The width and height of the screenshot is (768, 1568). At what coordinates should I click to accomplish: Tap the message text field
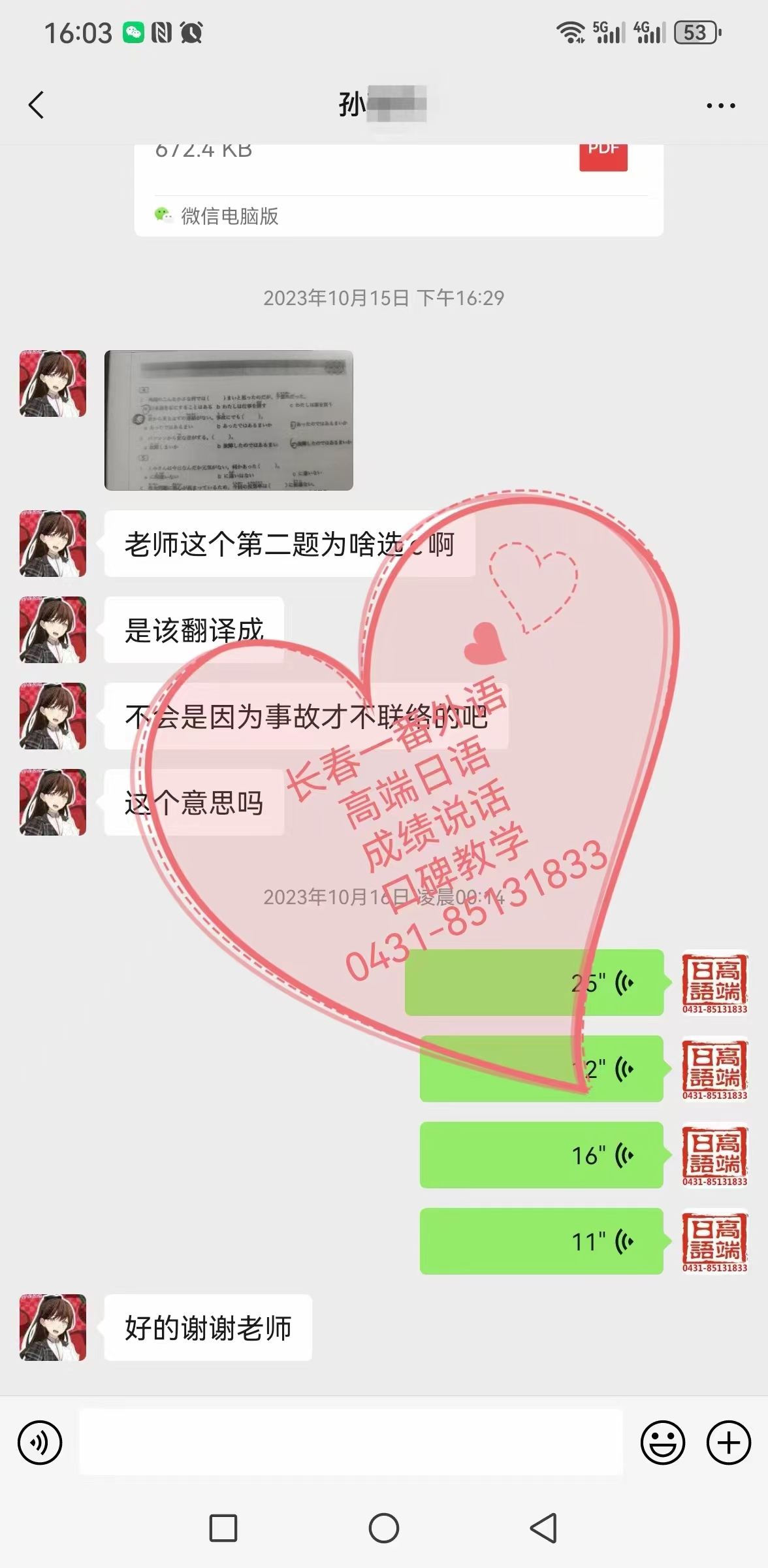pyautogui.click(x=351, y=1443)
